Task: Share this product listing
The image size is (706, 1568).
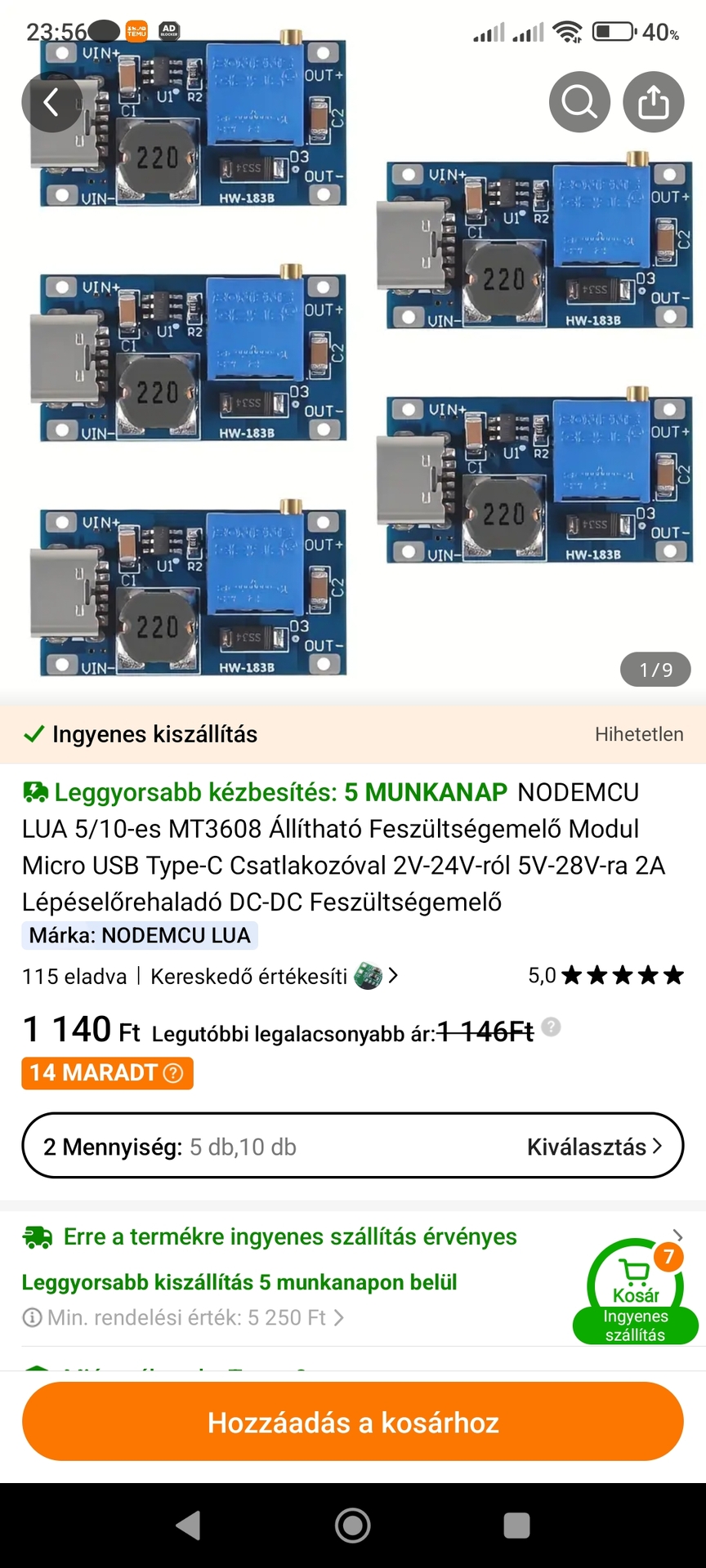Action: click(x=653, y=103)
